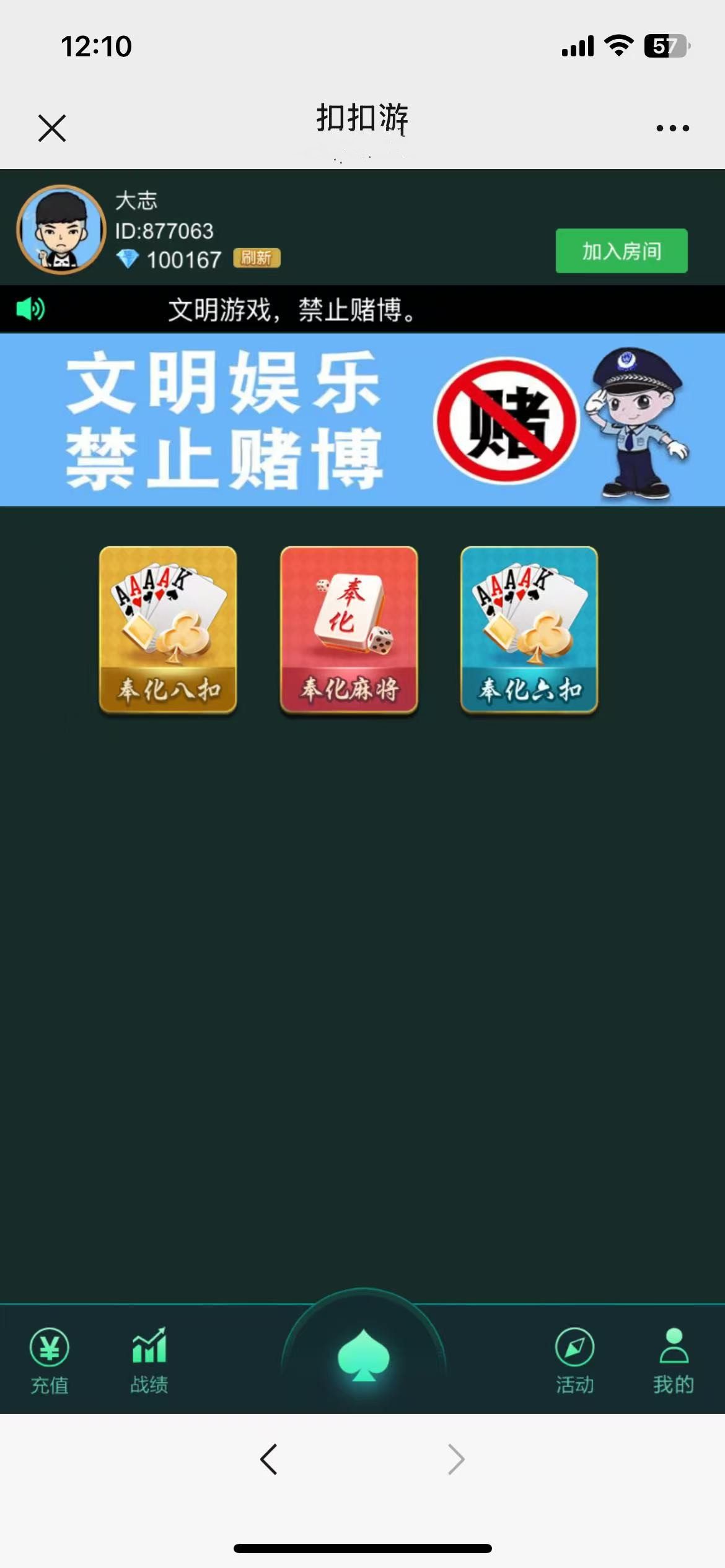The width and height of the screenshot is (725, 1568).
Task: Open 大志's profile avatar
Action: pos(61,229)
